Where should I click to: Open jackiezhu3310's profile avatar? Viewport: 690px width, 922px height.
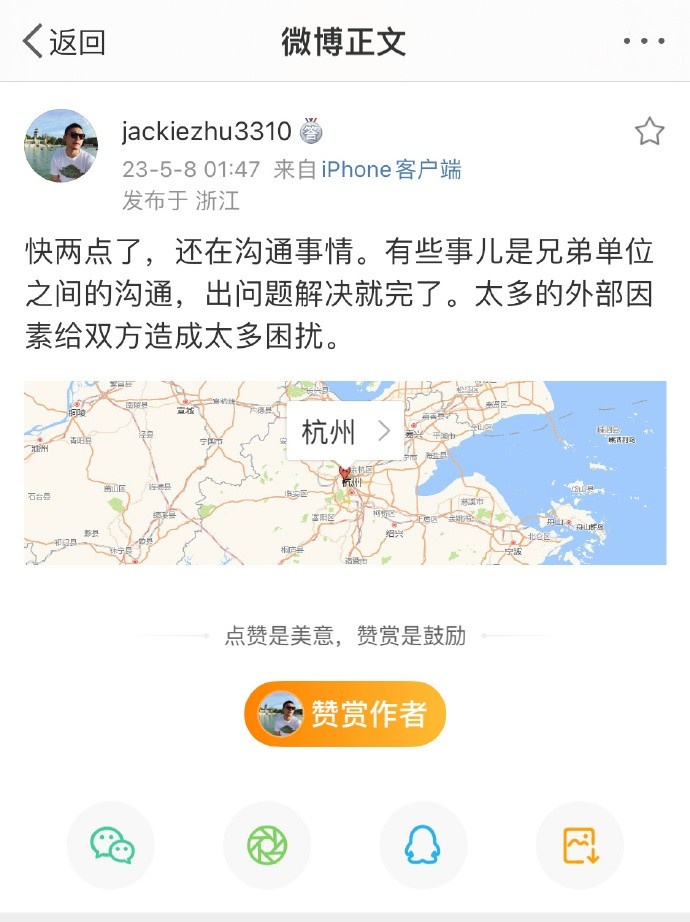pos(60,146)
